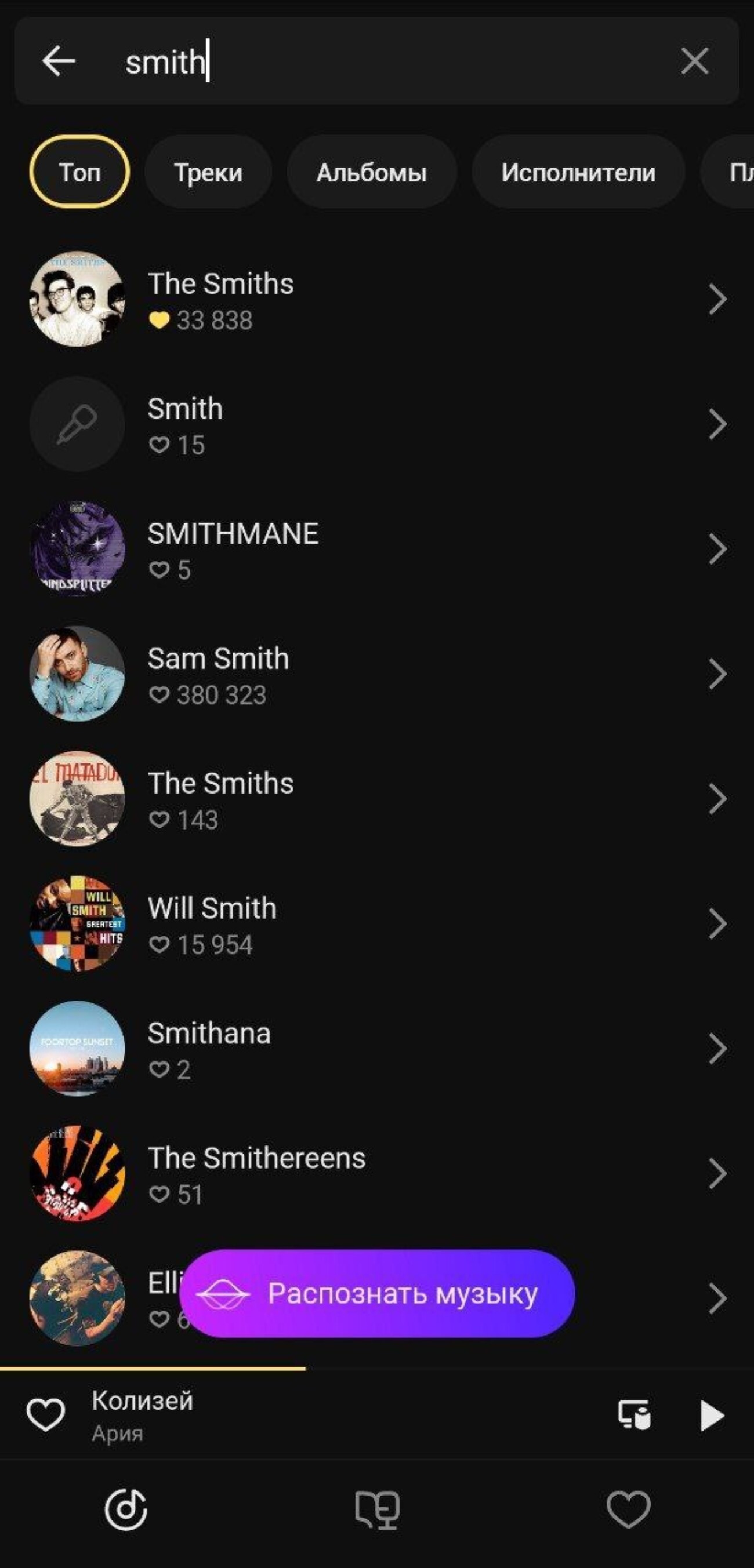Tap Распознать музыку to recognize music
The width and height of the screenshot is (754, 1568).
click(x=377, y=1293)
